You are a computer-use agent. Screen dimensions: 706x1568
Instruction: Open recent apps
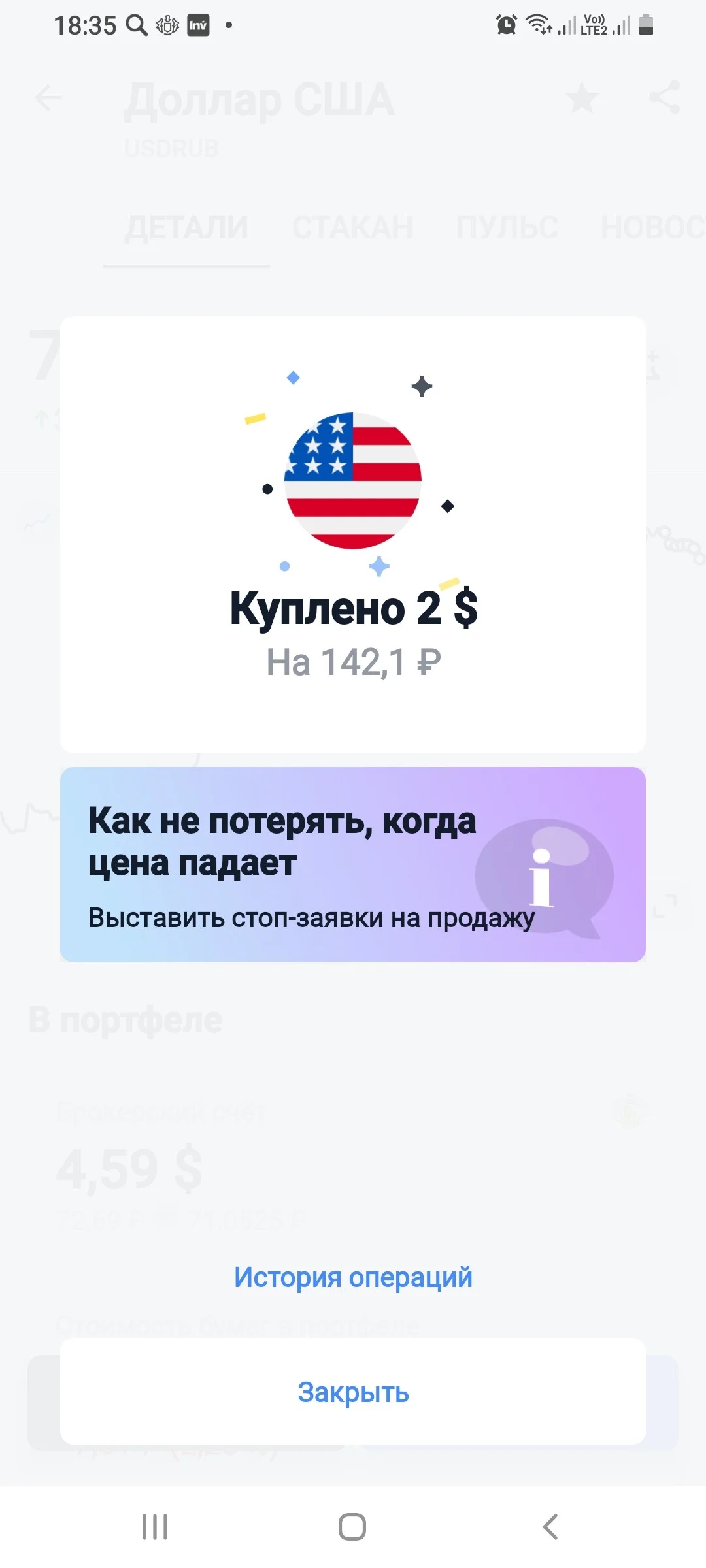pos(155,1527)
